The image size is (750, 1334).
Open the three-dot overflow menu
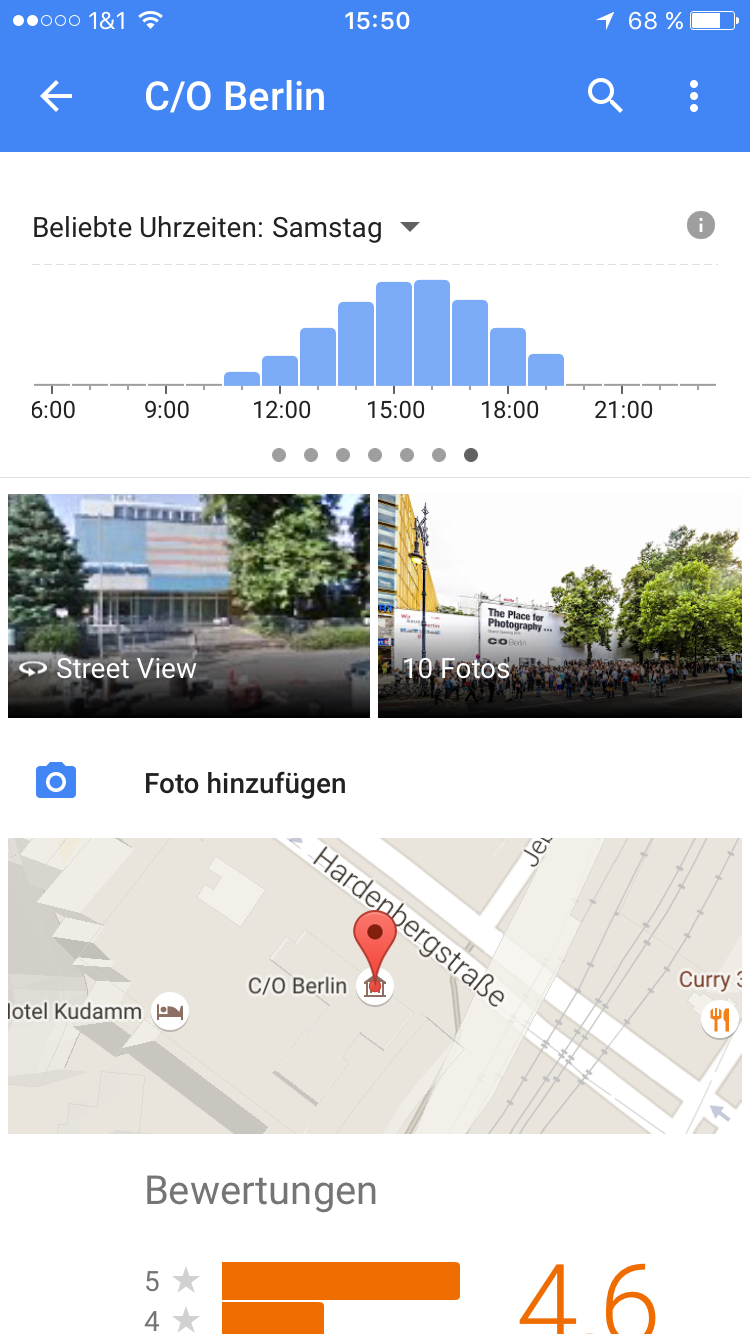click(694, 97)
